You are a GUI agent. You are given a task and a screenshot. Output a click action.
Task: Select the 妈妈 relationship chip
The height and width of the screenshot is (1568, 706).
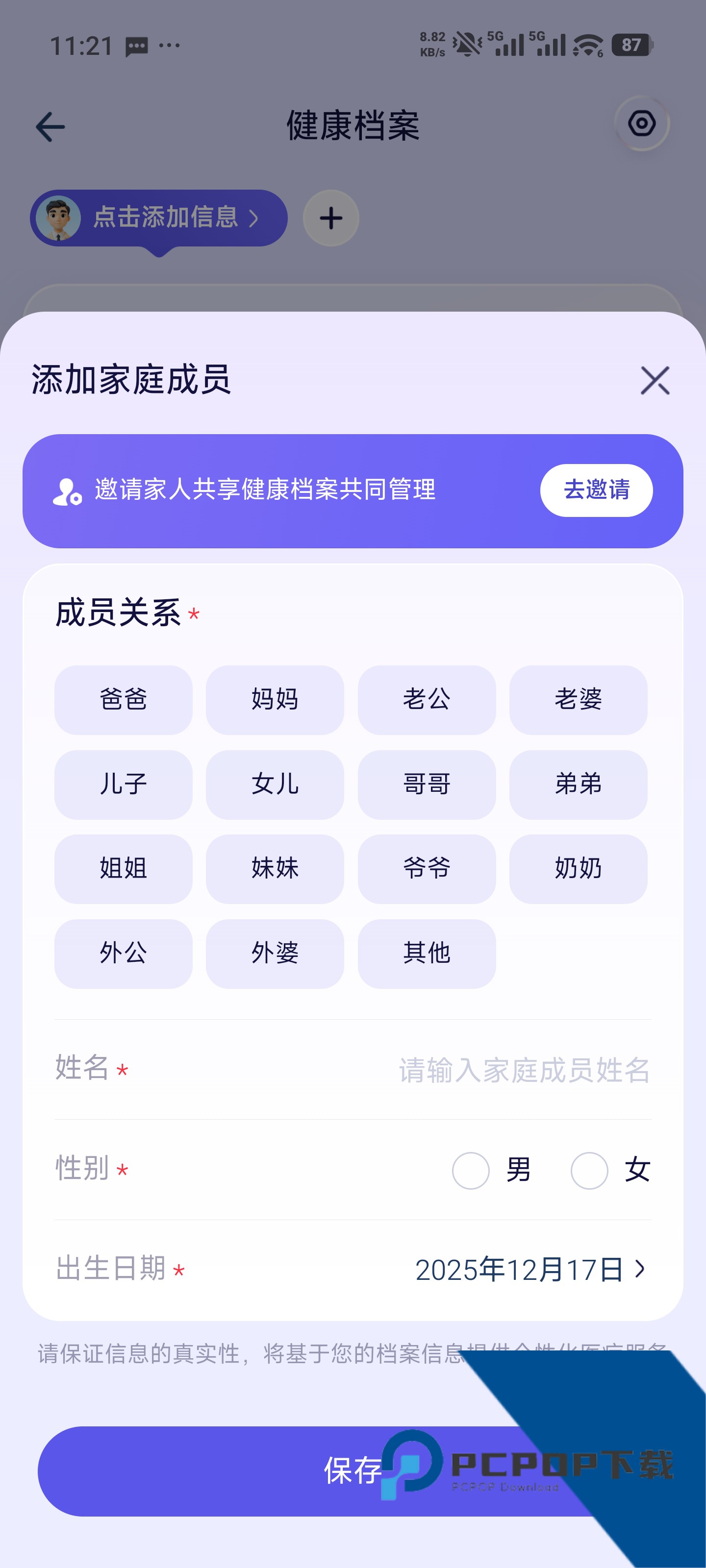pyautogui.click(x=274, y=699)
